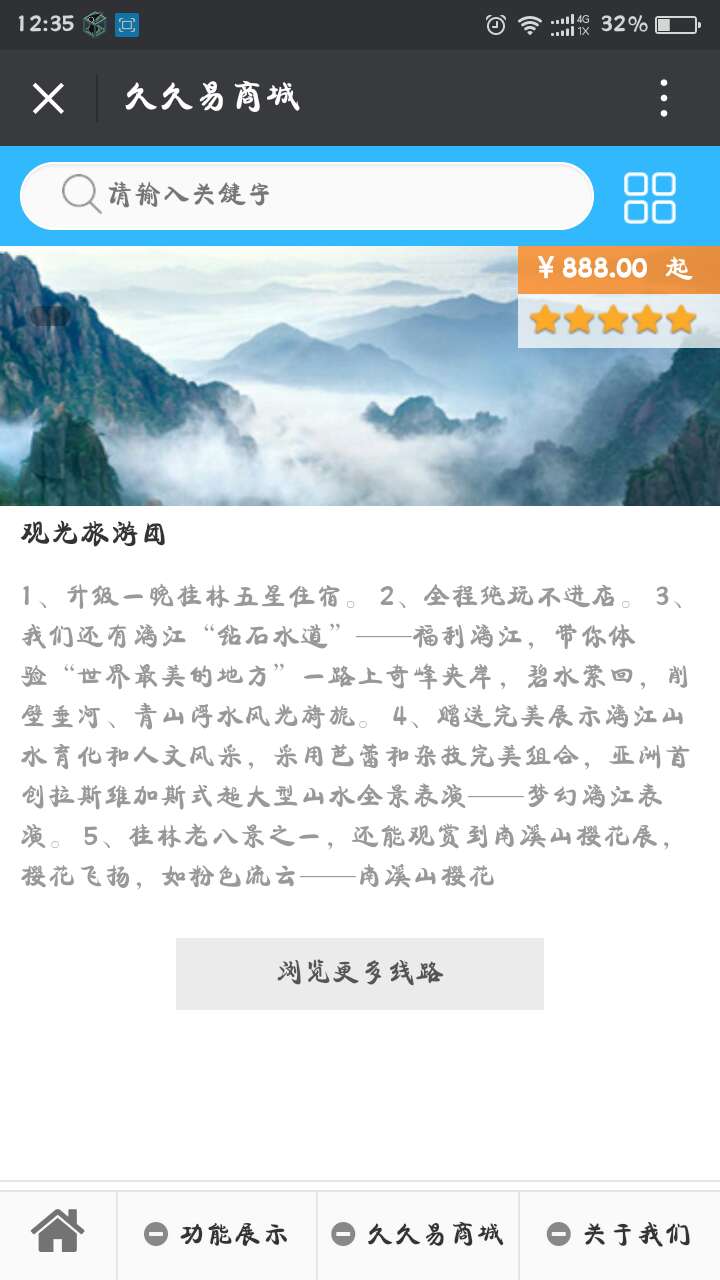Close the 久久易商城 page
Image resolution: width=720 pixels, height=1280 pixels.
[48, 98]
